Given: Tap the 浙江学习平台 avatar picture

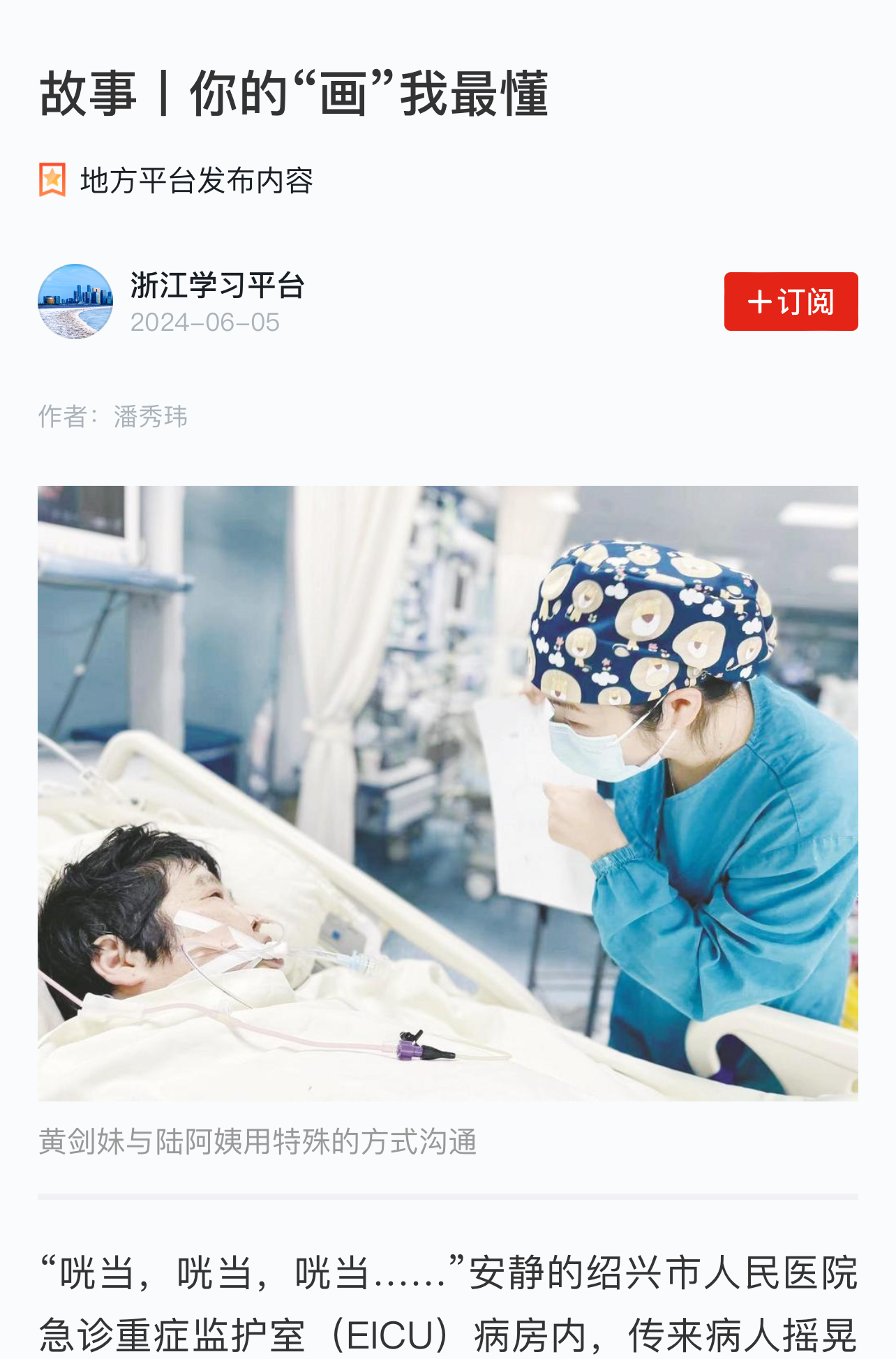Looking at the screenshot, I should click(x=75, y=302).
